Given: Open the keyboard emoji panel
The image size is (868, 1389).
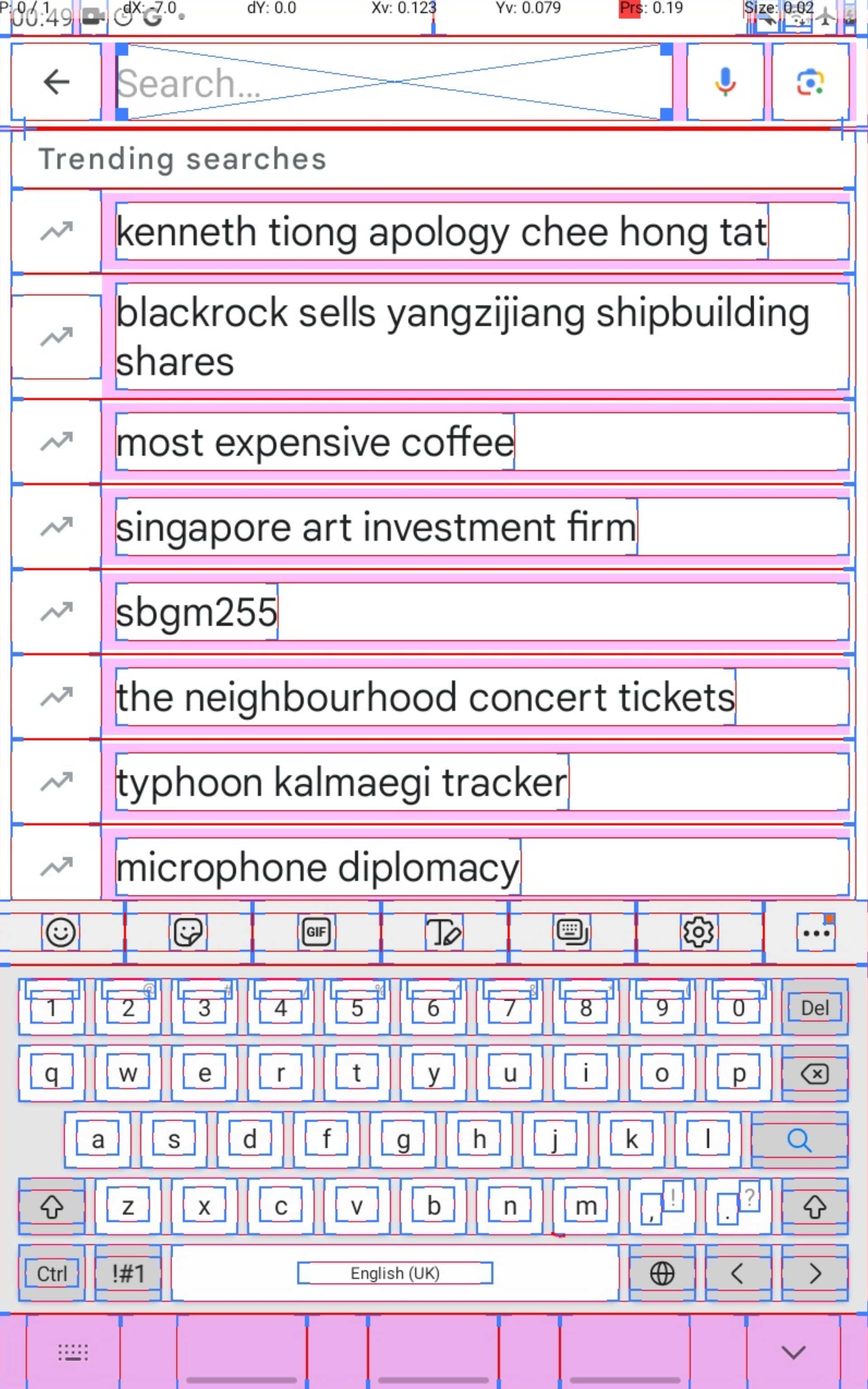Looking at the screenshot, I should (60, 932).
